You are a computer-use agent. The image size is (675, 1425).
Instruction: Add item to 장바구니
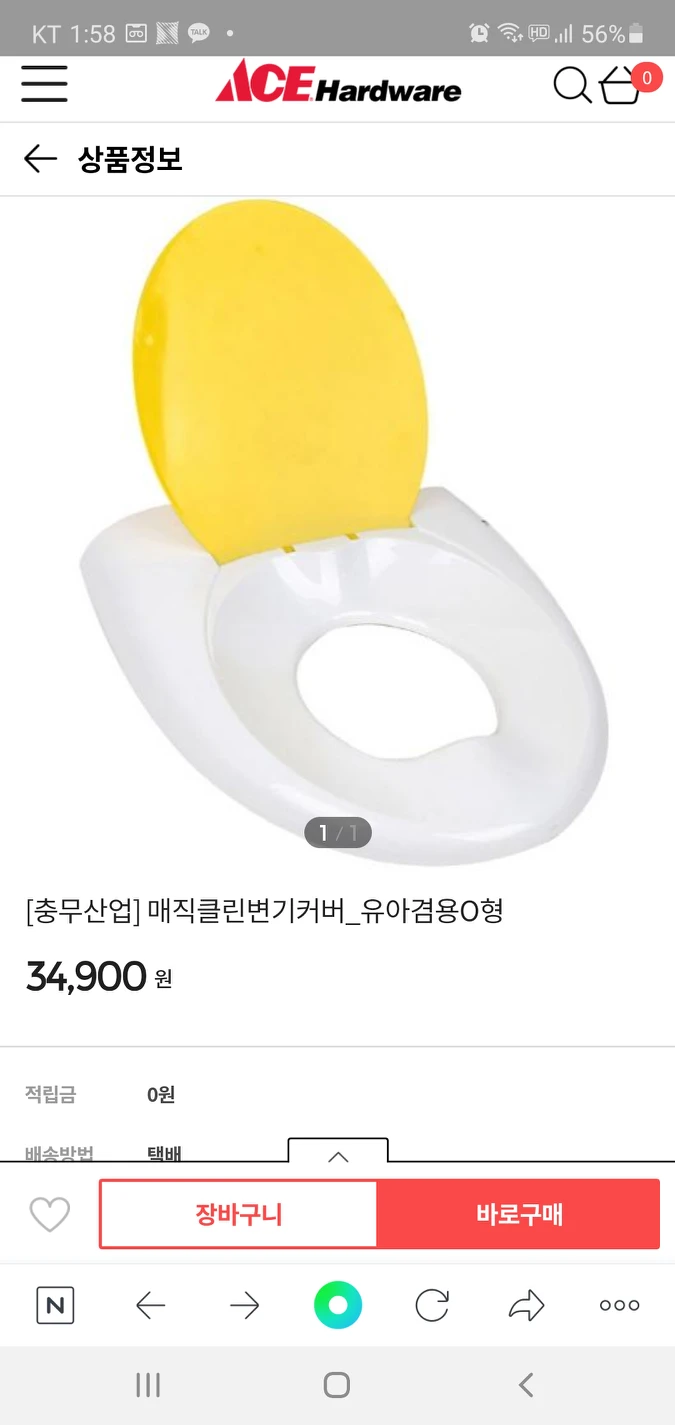(x=238, y=1214)
